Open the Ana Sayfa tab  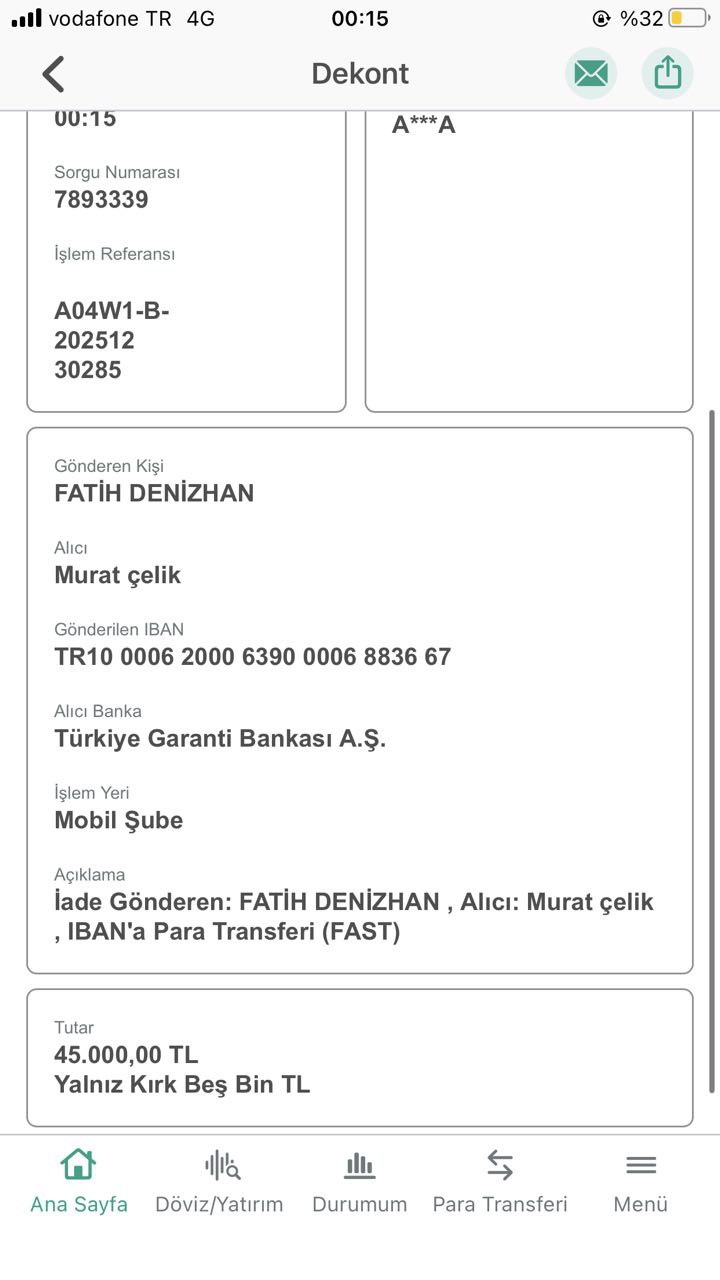click(79, 1181)
